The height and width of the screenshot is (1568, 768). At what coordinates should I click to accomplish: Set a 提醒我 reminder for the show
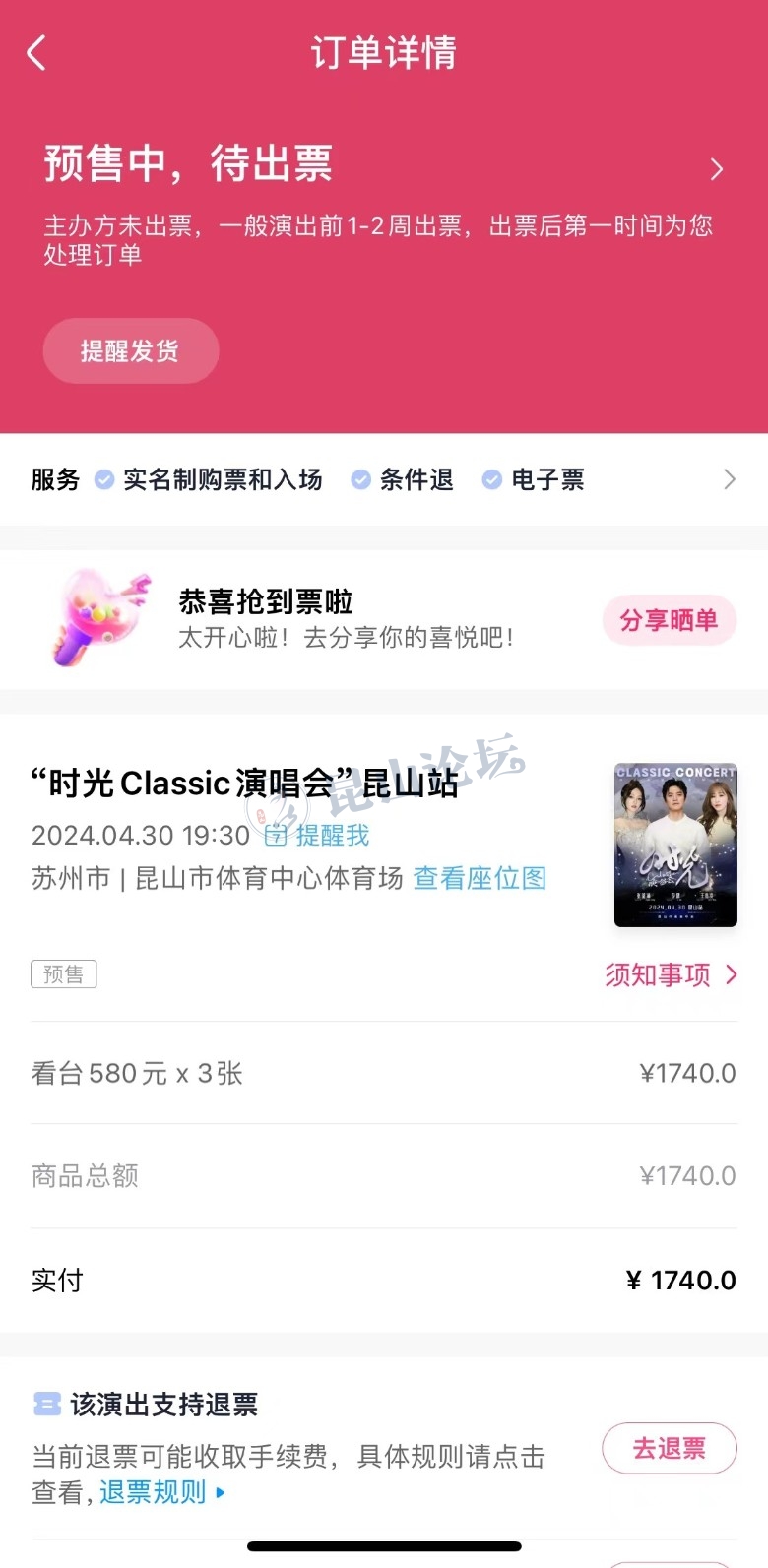(319, 836)
